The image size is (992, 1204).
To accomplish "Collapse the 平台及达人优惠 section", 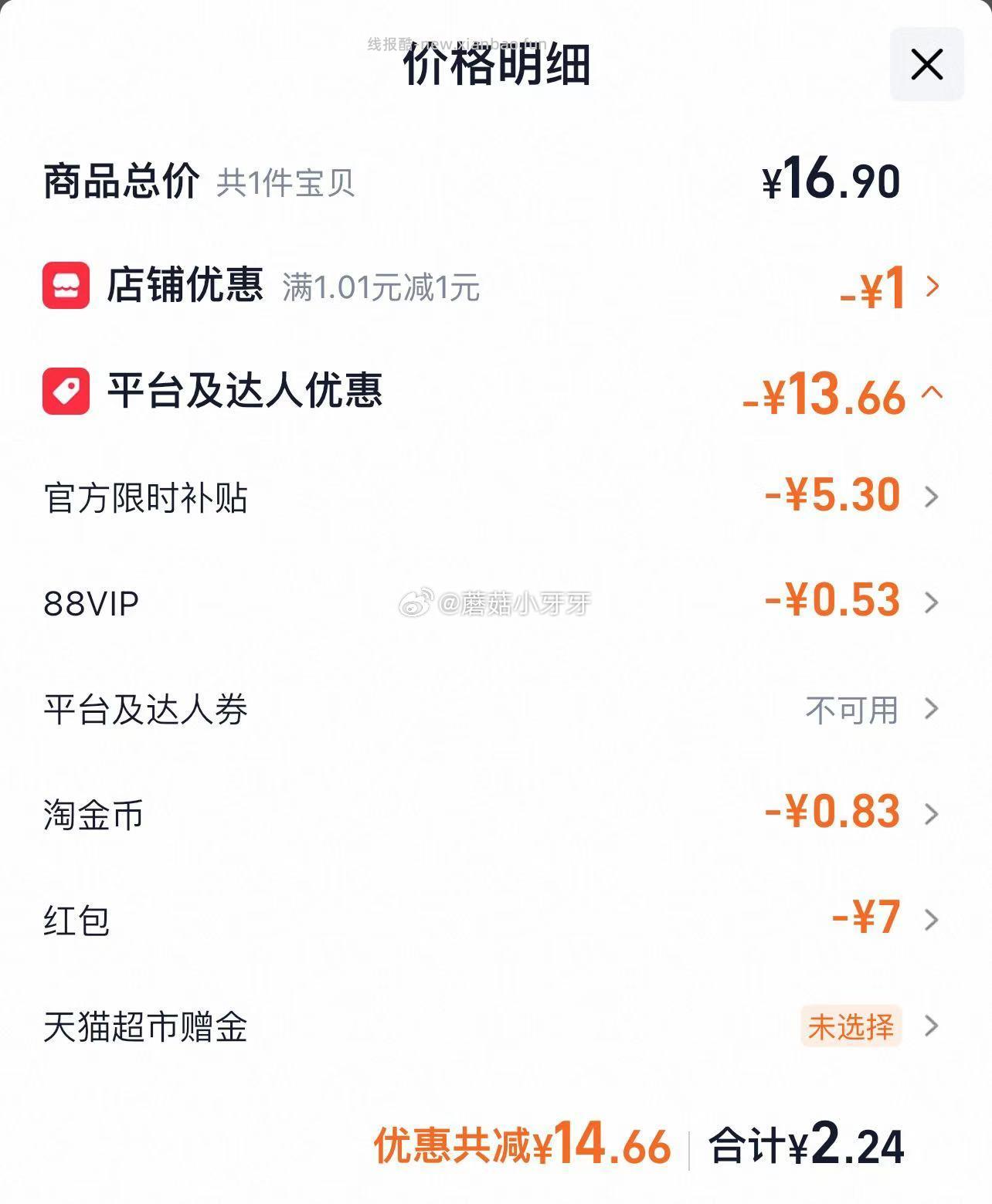I will [x=932, y=395].
